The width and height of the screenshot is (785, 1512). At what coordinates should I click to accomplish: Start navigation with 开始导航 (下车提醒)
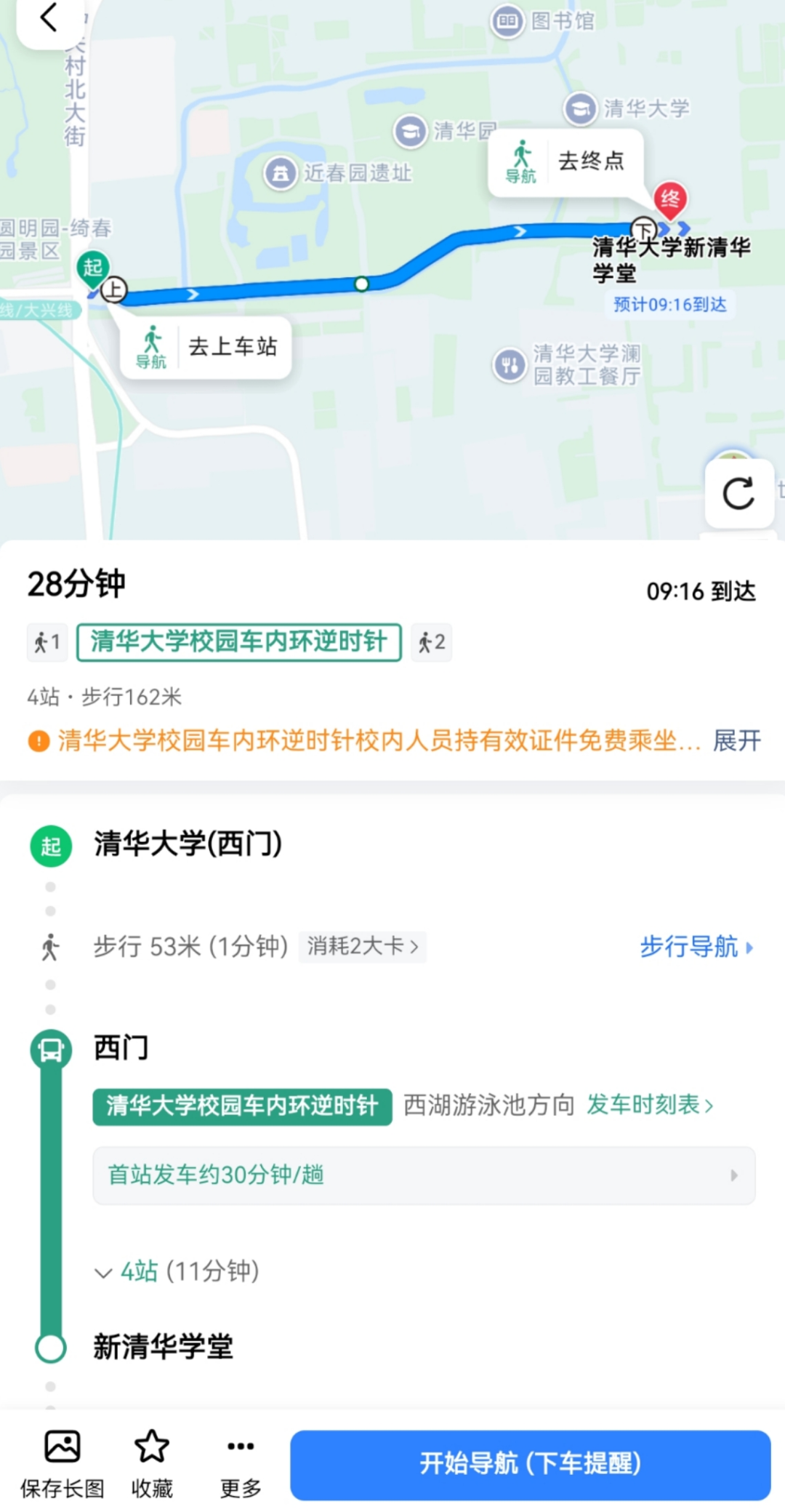pos(531,1465)
